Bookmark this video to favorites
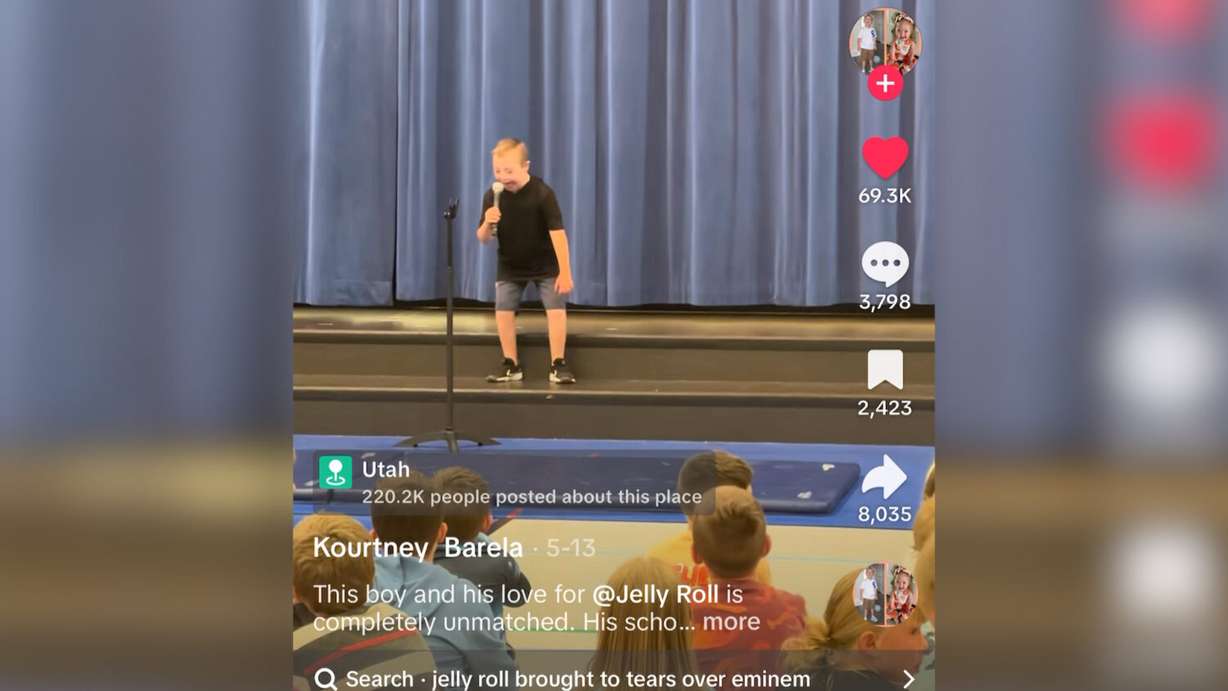 885,370
